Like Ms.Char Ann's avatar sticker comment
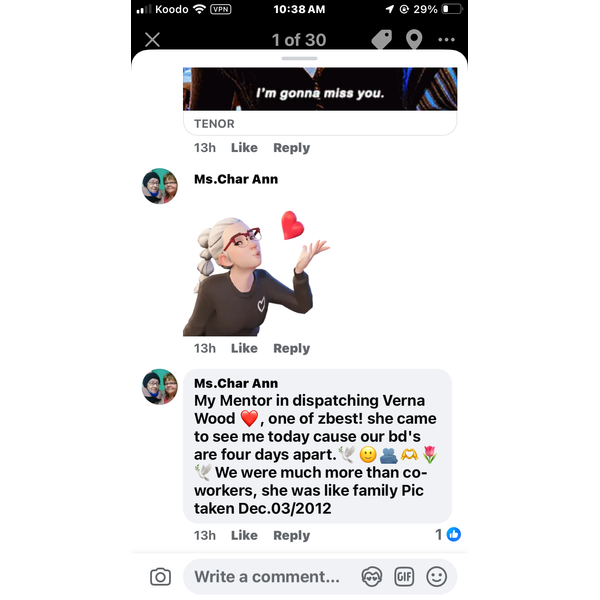 pos(244,348)
